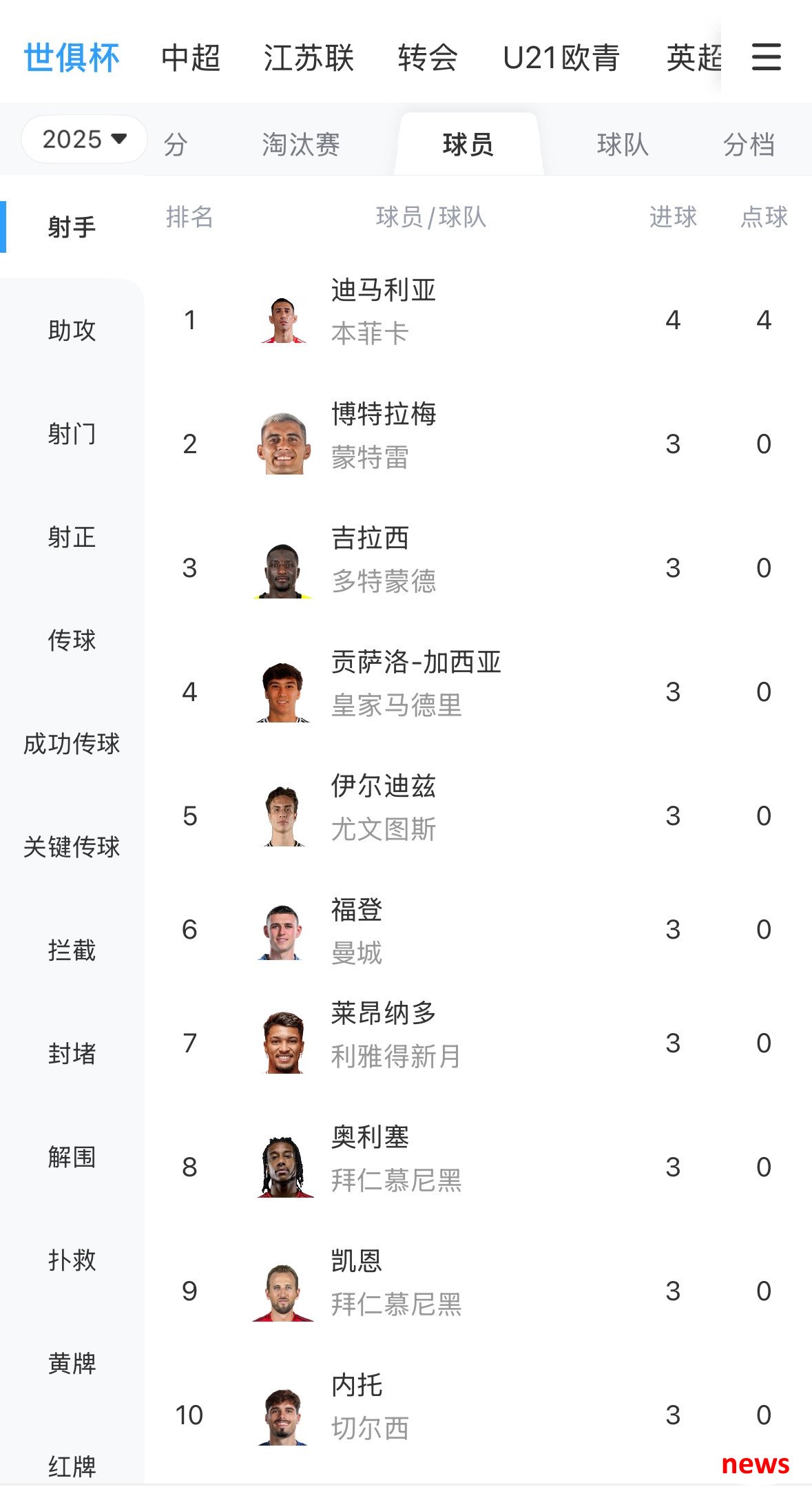The image size is (812, 1489).
Task: Show 传球 passing stats
Action: [x=72, y=641]
